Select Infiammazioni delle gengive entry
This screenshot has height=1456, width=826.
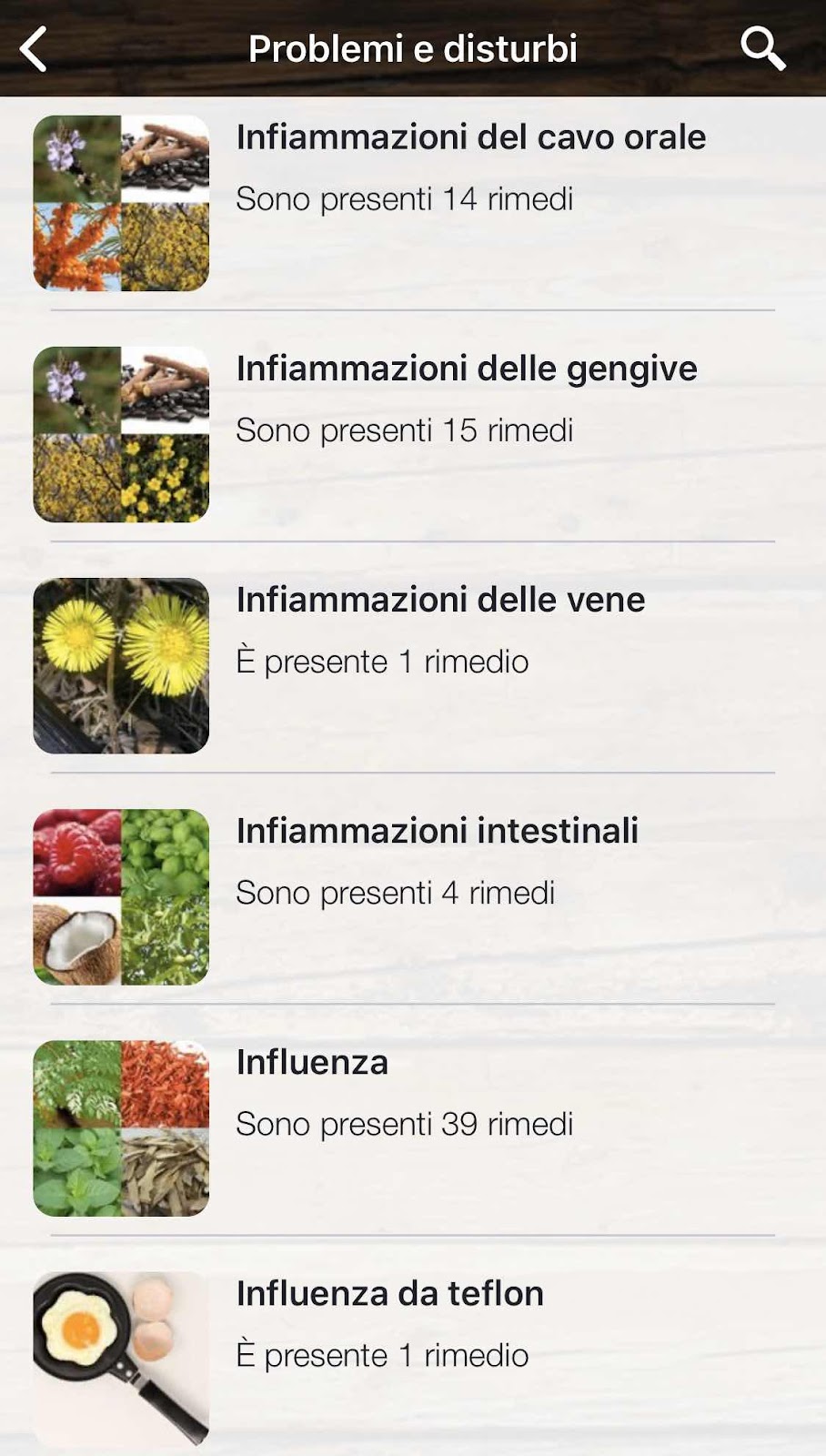[466, 369]
